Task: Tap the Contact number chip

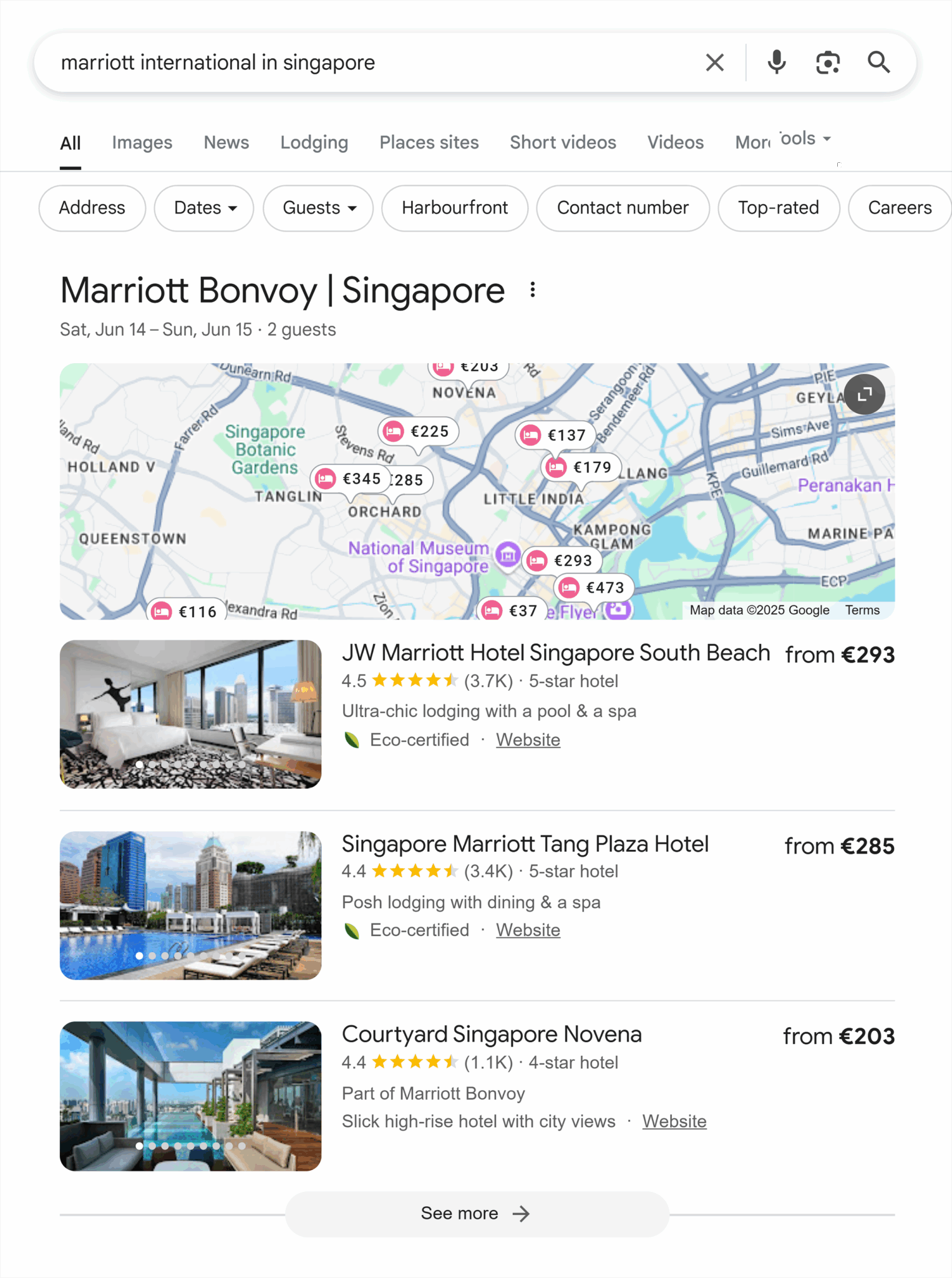Action: pos(623,208)
